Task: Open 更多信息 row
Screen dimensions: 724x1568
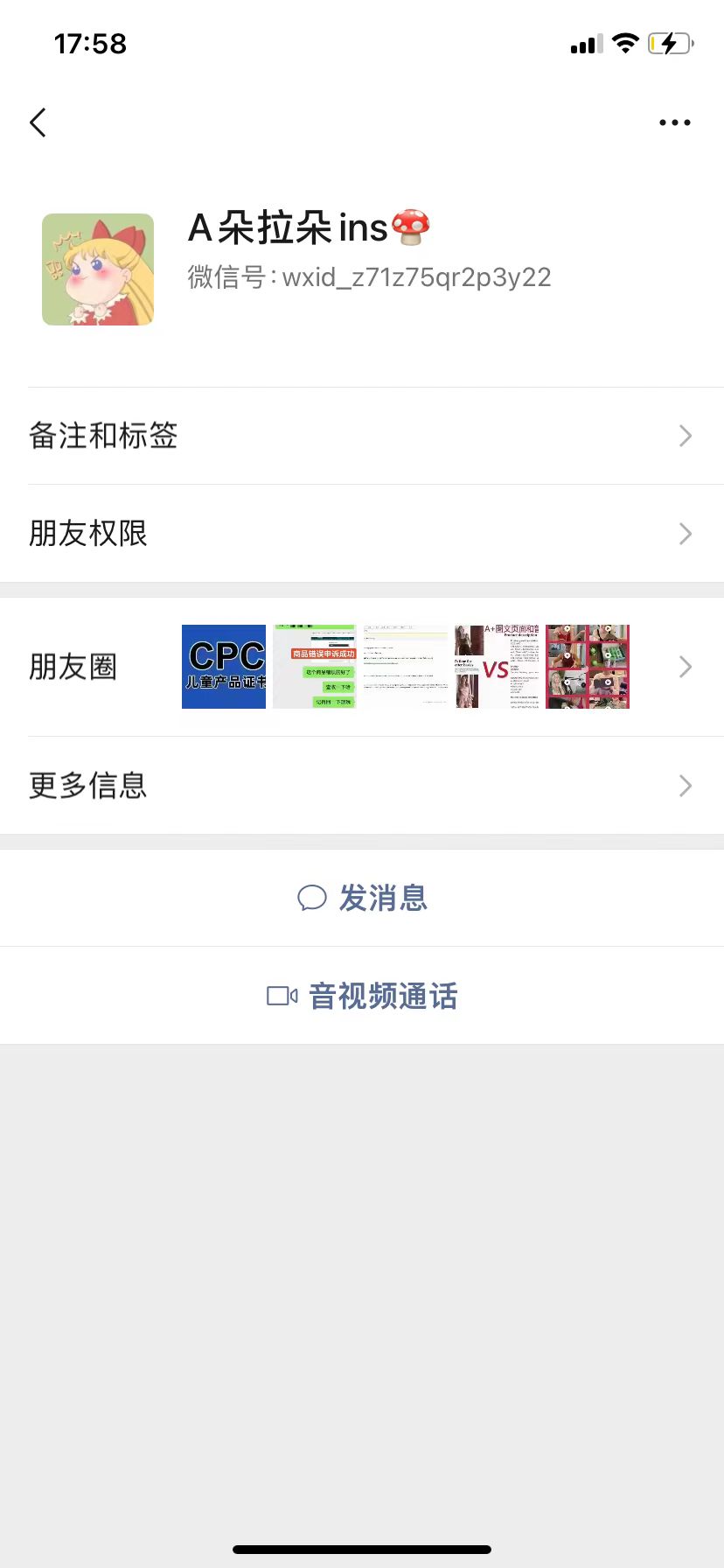Action: pyautogui.click(x=362, y=786)
